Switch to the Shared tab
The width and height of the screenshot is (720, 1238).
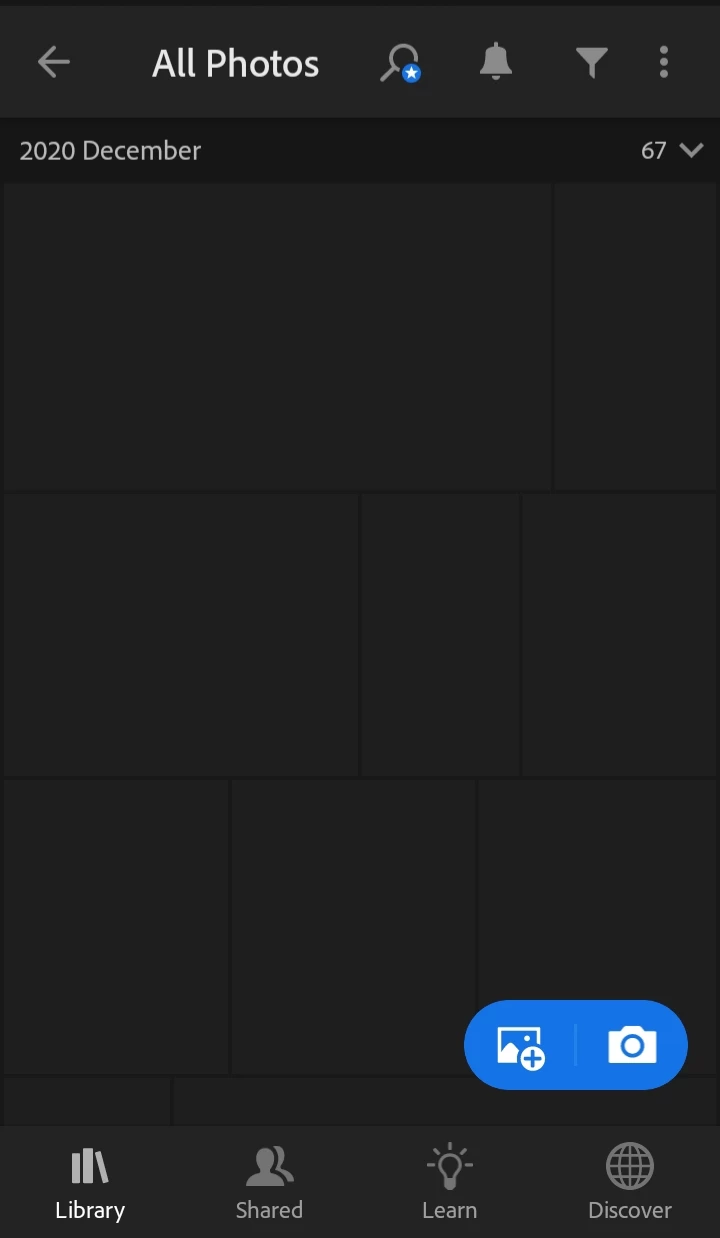point(269,1184)
